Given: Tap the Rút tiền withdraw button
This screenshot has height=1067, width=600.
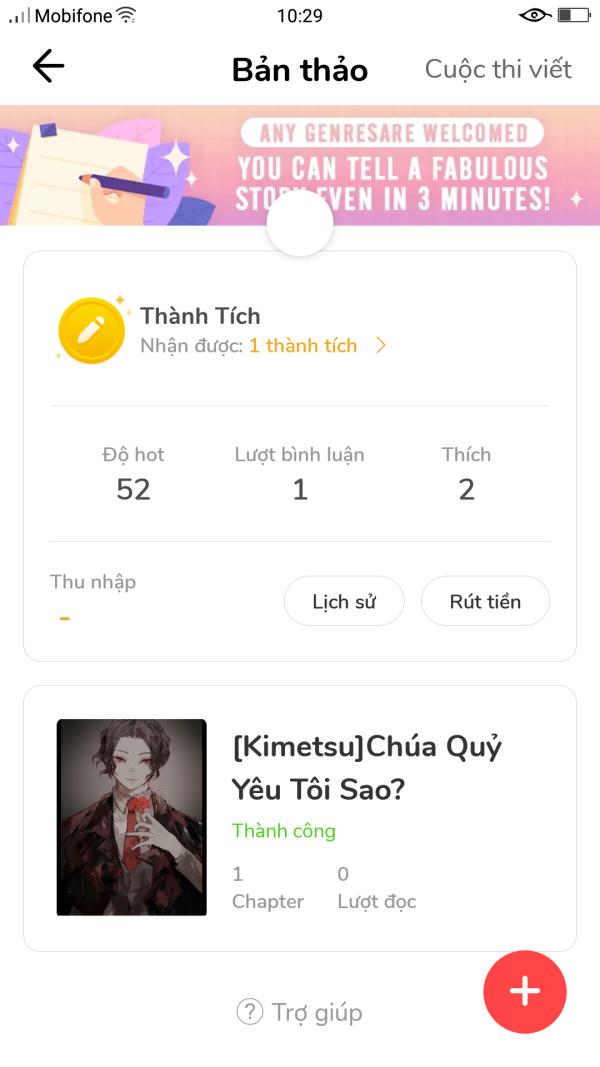Looking at the screenshot, I should click(x=485, y=601).
